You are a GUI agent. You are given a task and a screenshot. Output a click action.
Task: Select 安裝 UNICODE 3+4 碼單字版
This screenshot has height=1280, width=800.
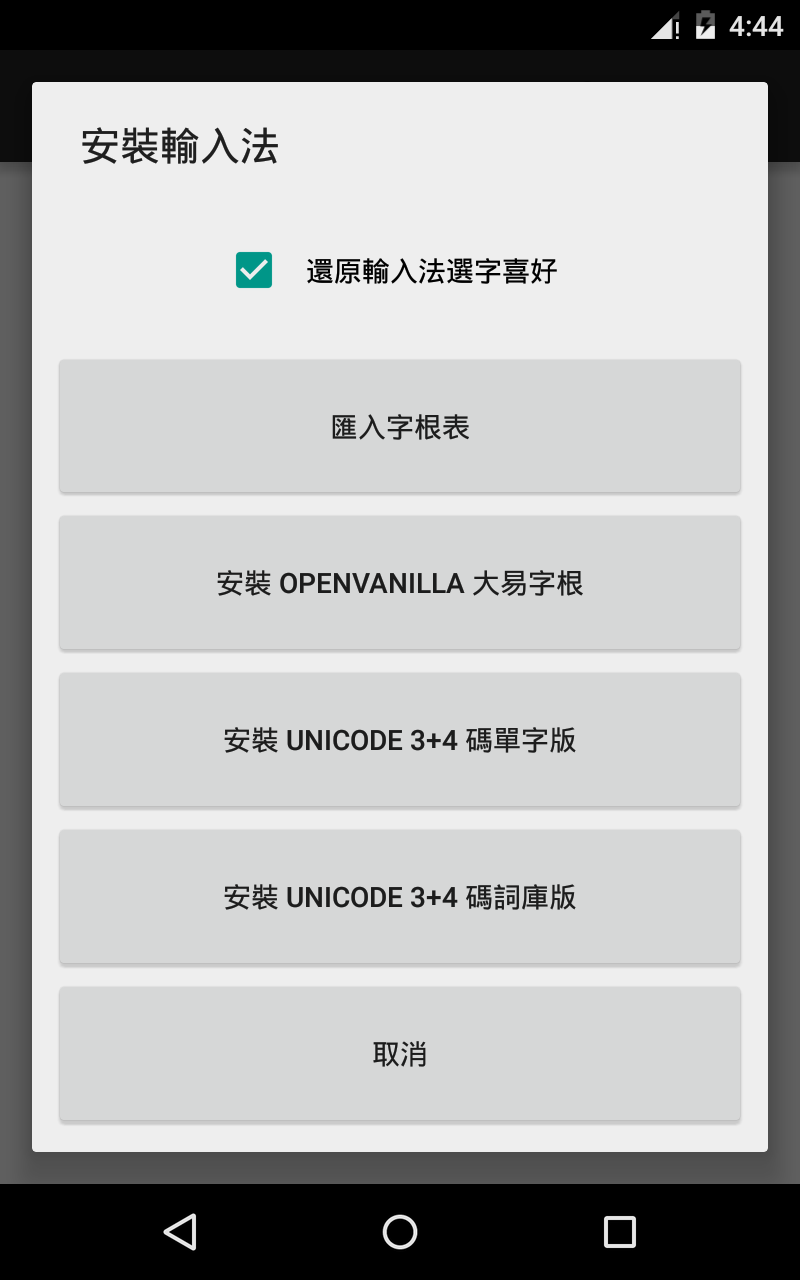(400, 740)
